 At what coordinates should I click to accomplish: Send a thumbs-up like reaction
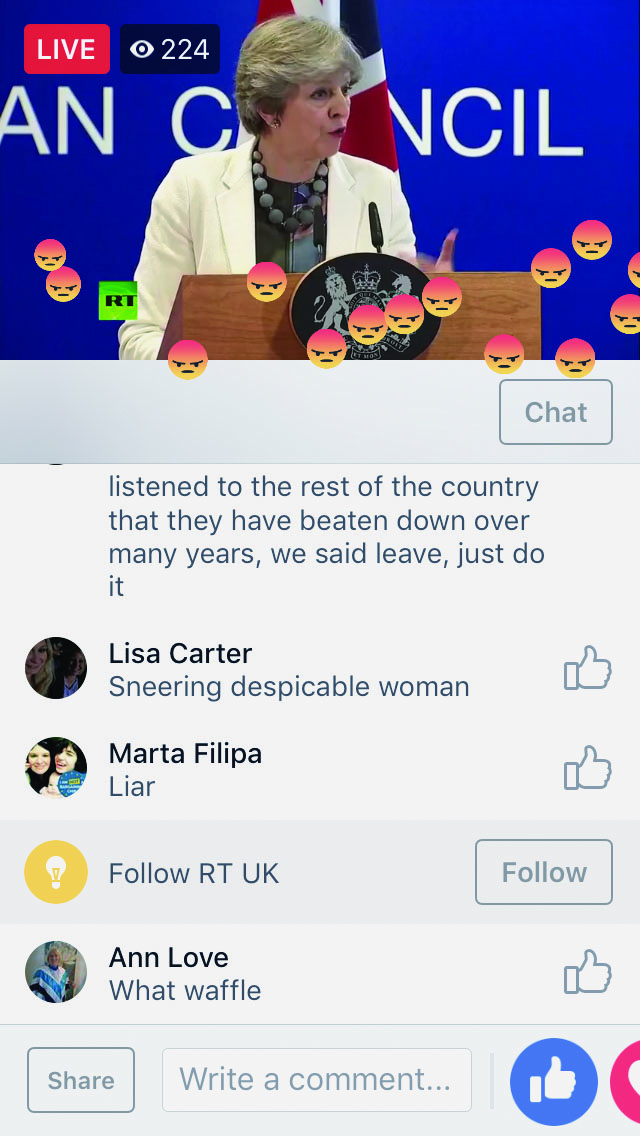[553, 1082]
